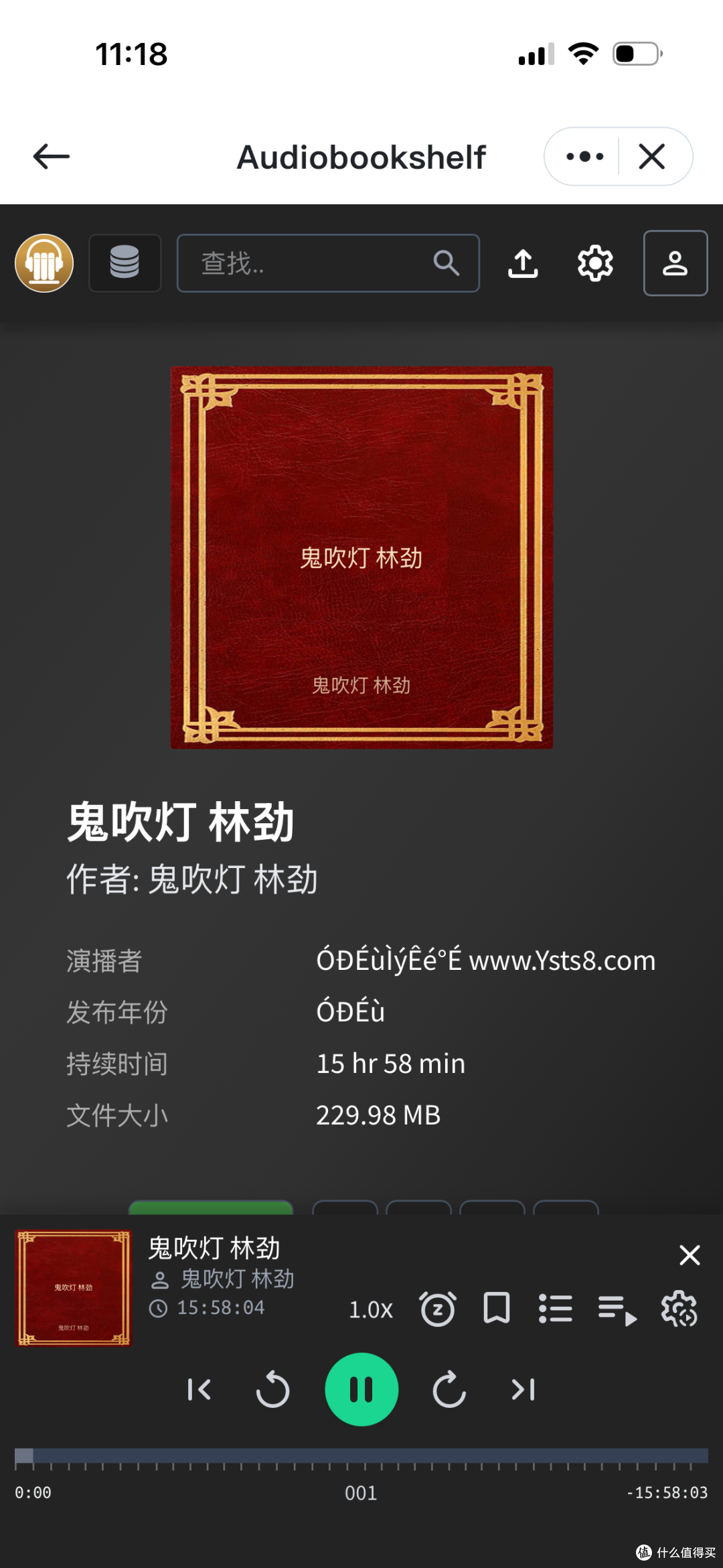Open the playback queue icon
723x1568 pixels.
pos(615,1309)
